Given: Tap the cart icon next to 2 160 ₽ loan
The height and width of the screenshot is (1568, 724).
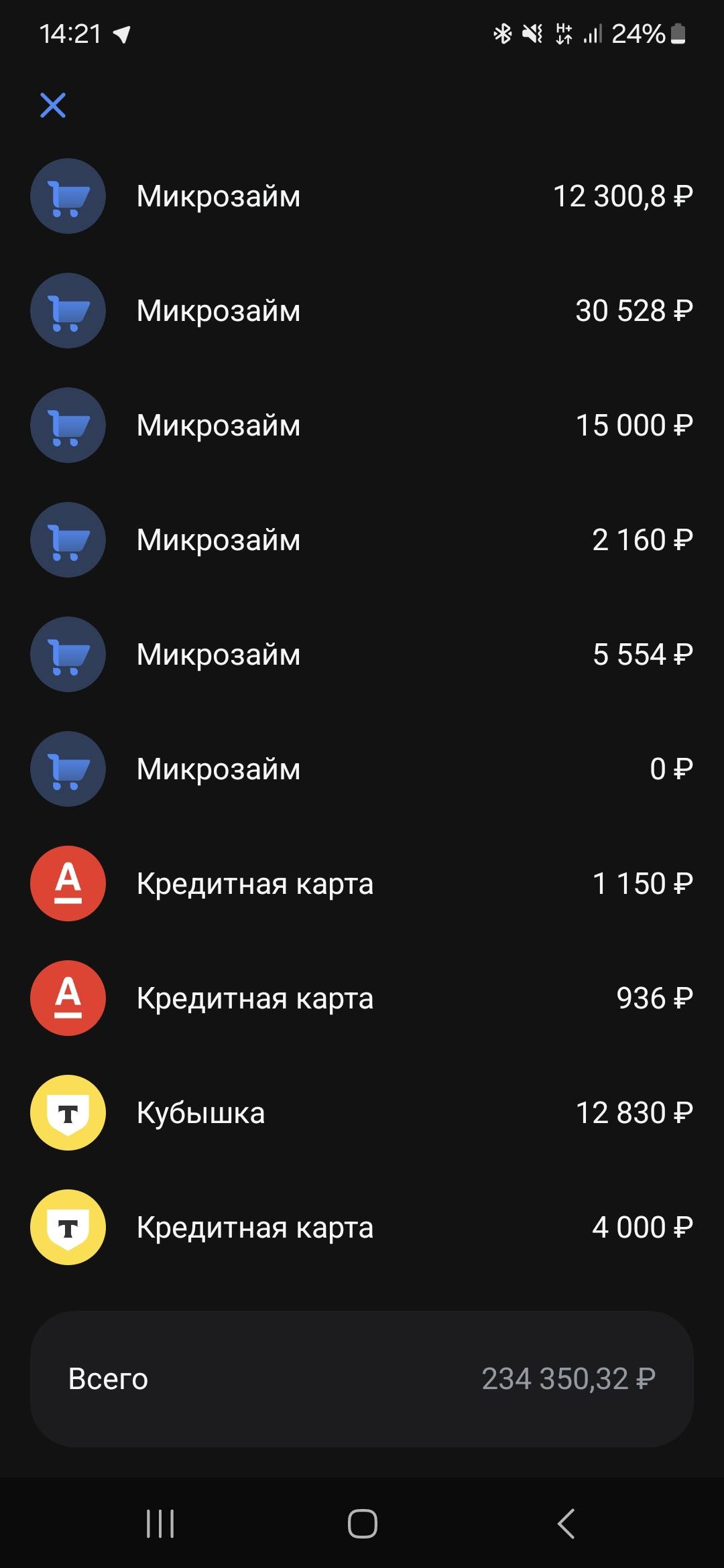Looking at the screenshot, I should point(67,540).
